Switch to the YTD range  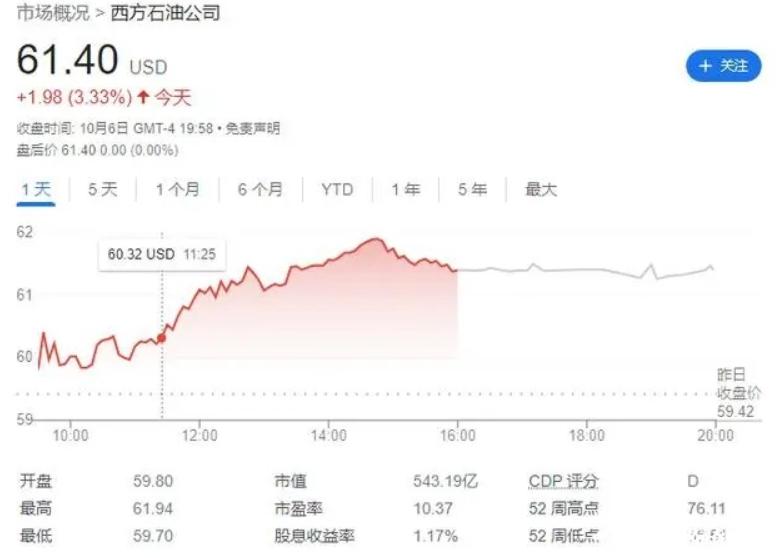point(337,189)
